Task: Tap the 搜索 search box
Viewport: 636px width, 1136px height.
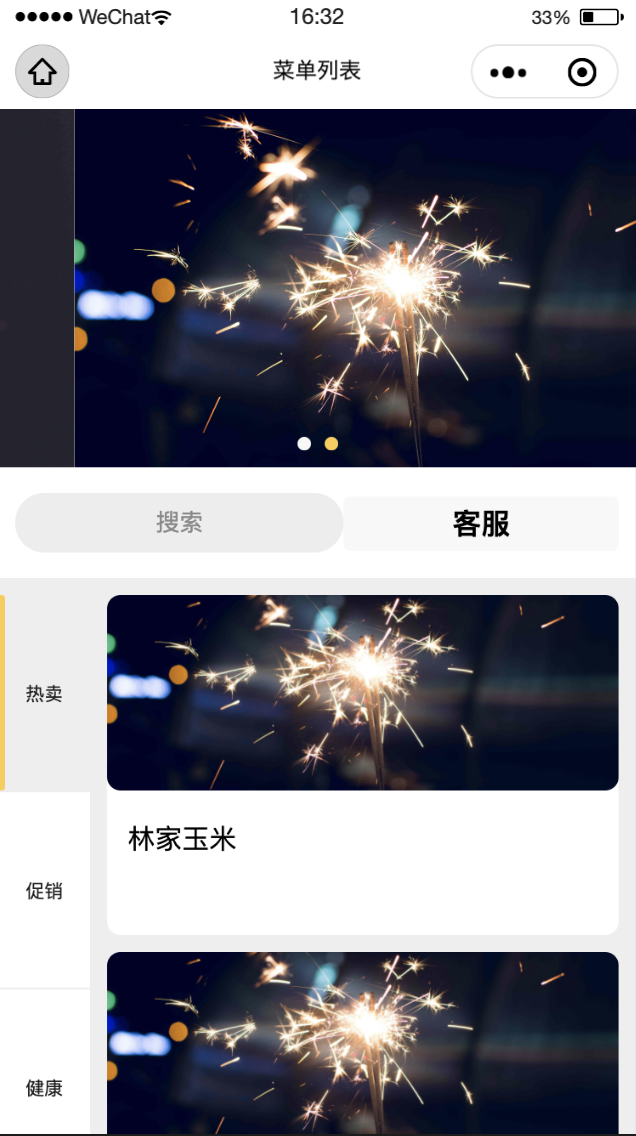Action: (179, 522)
